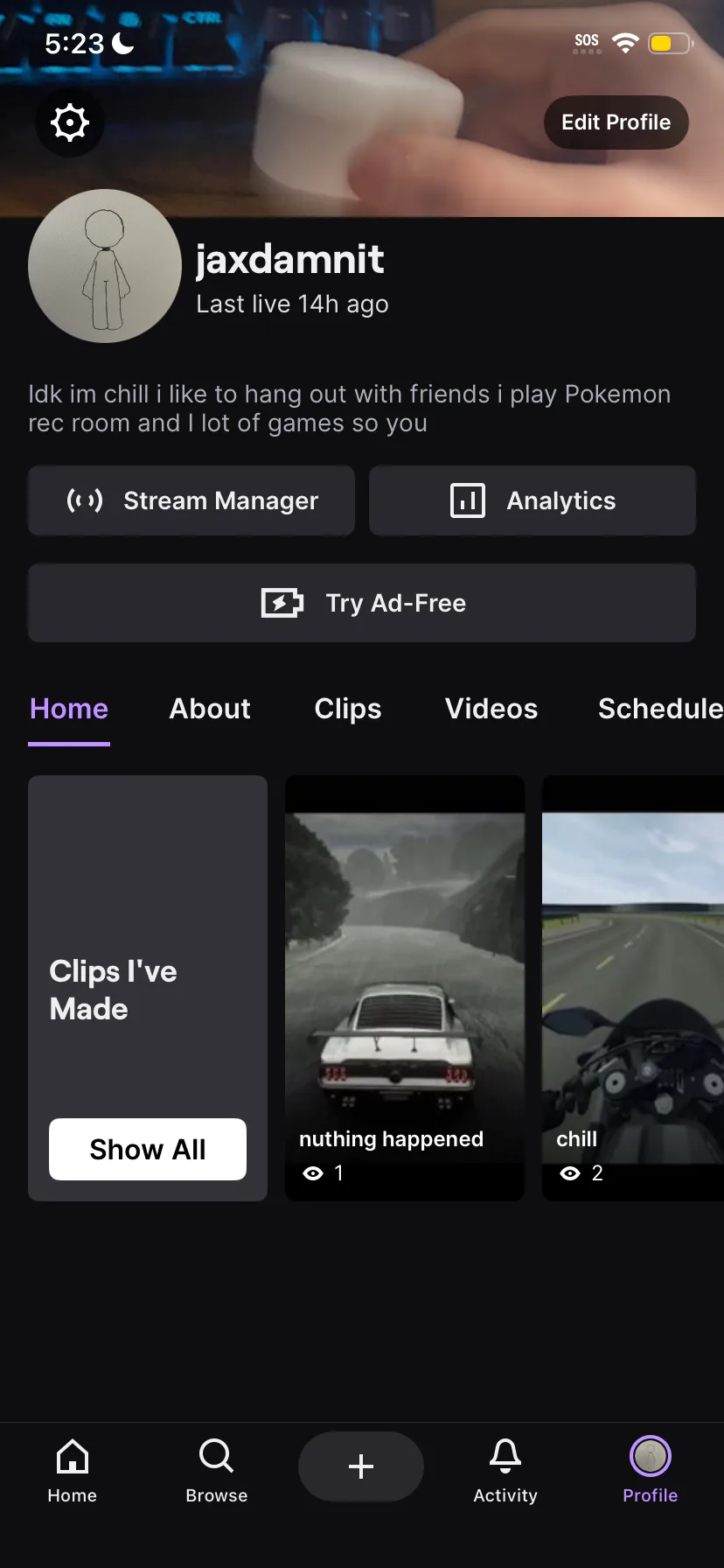Tap the plus create button
Viewport: 724px width, 1568px height.
coord(361,1466)
